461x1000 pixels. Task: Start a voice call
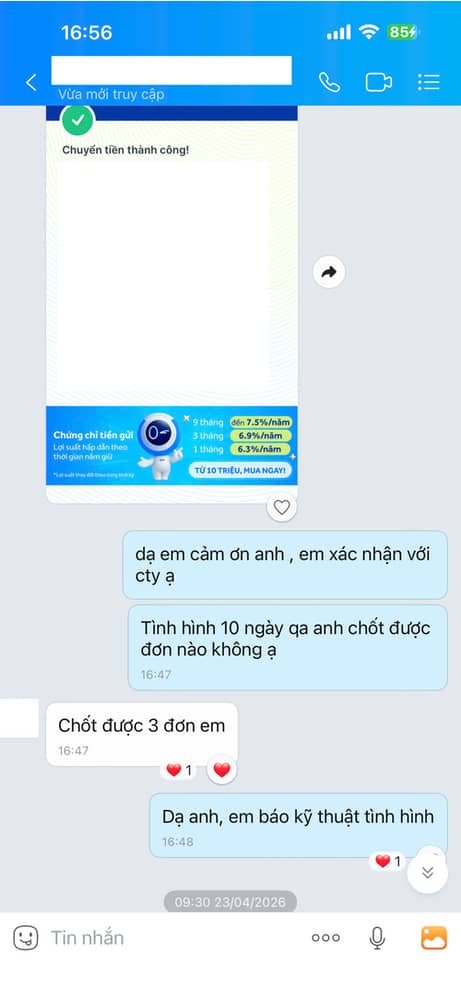(329, 82)
